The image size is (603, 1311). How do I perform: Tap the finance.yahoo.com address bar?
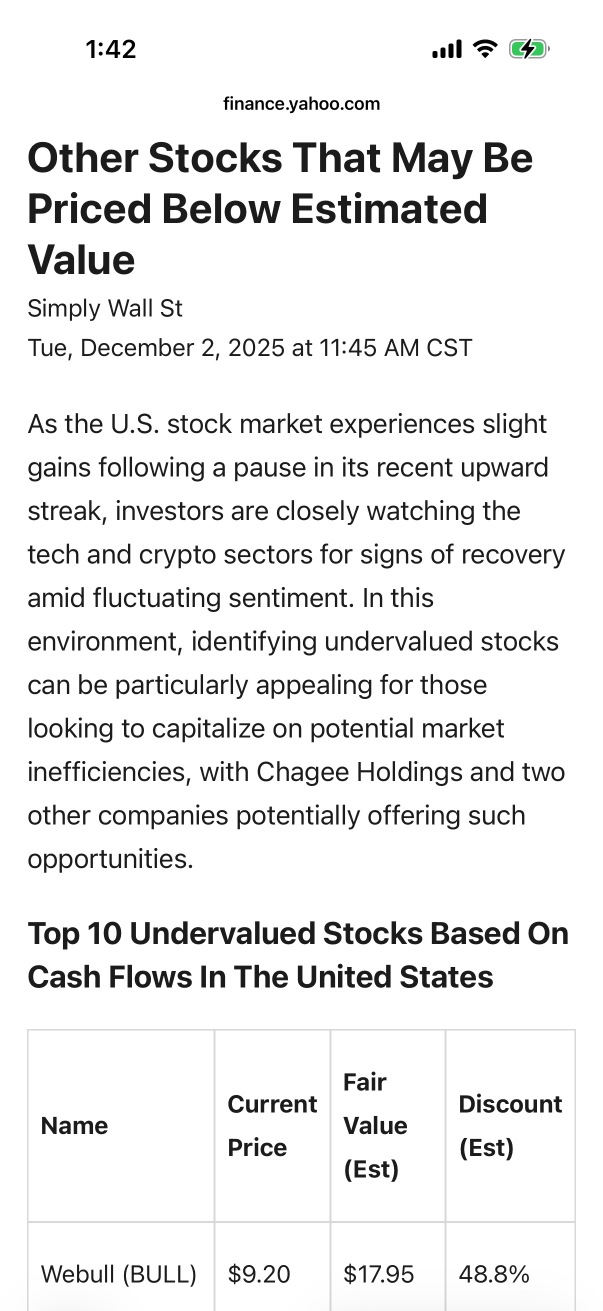click(301, 104)
